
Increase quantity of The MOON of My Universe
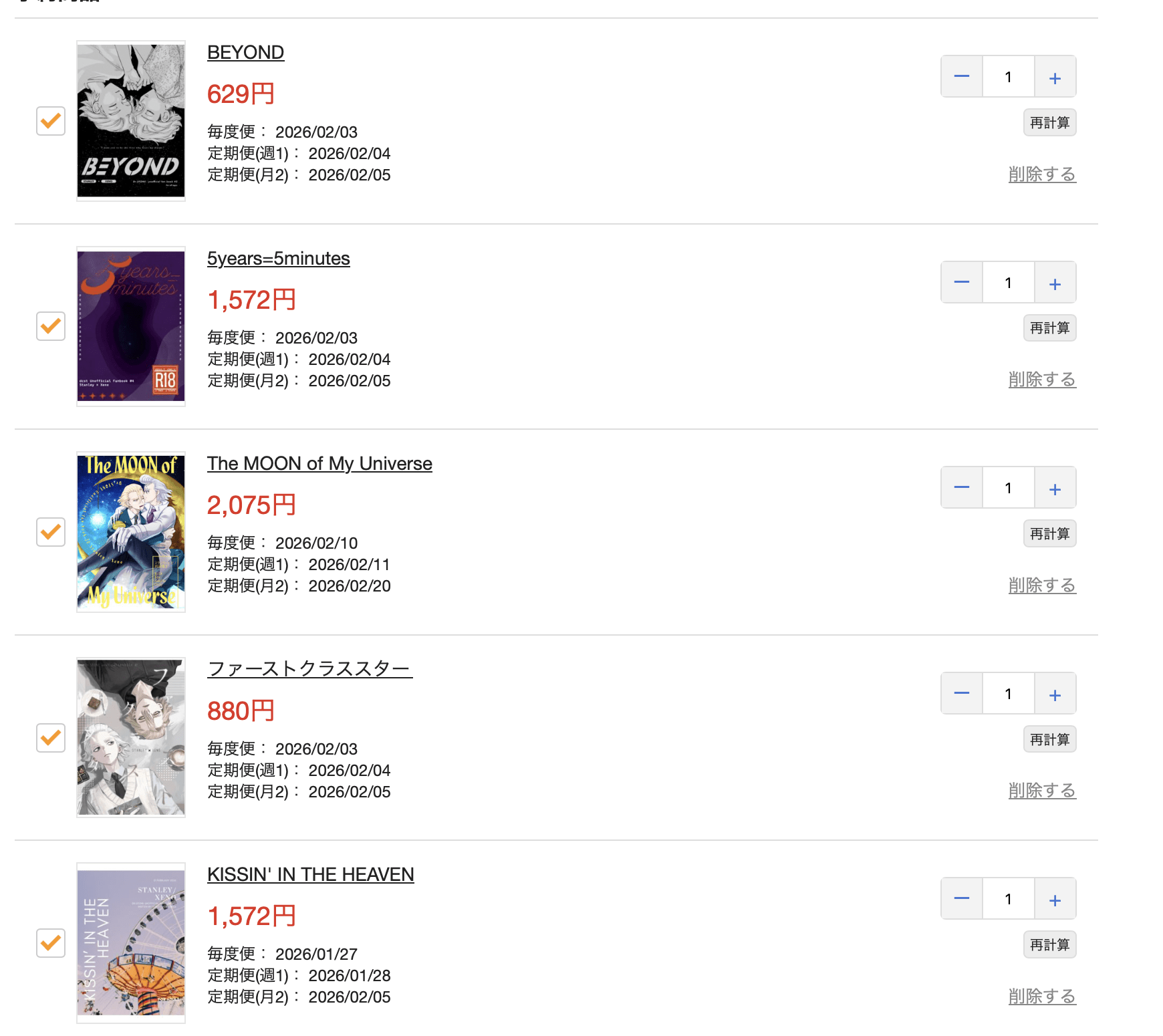pos(1055,489)
